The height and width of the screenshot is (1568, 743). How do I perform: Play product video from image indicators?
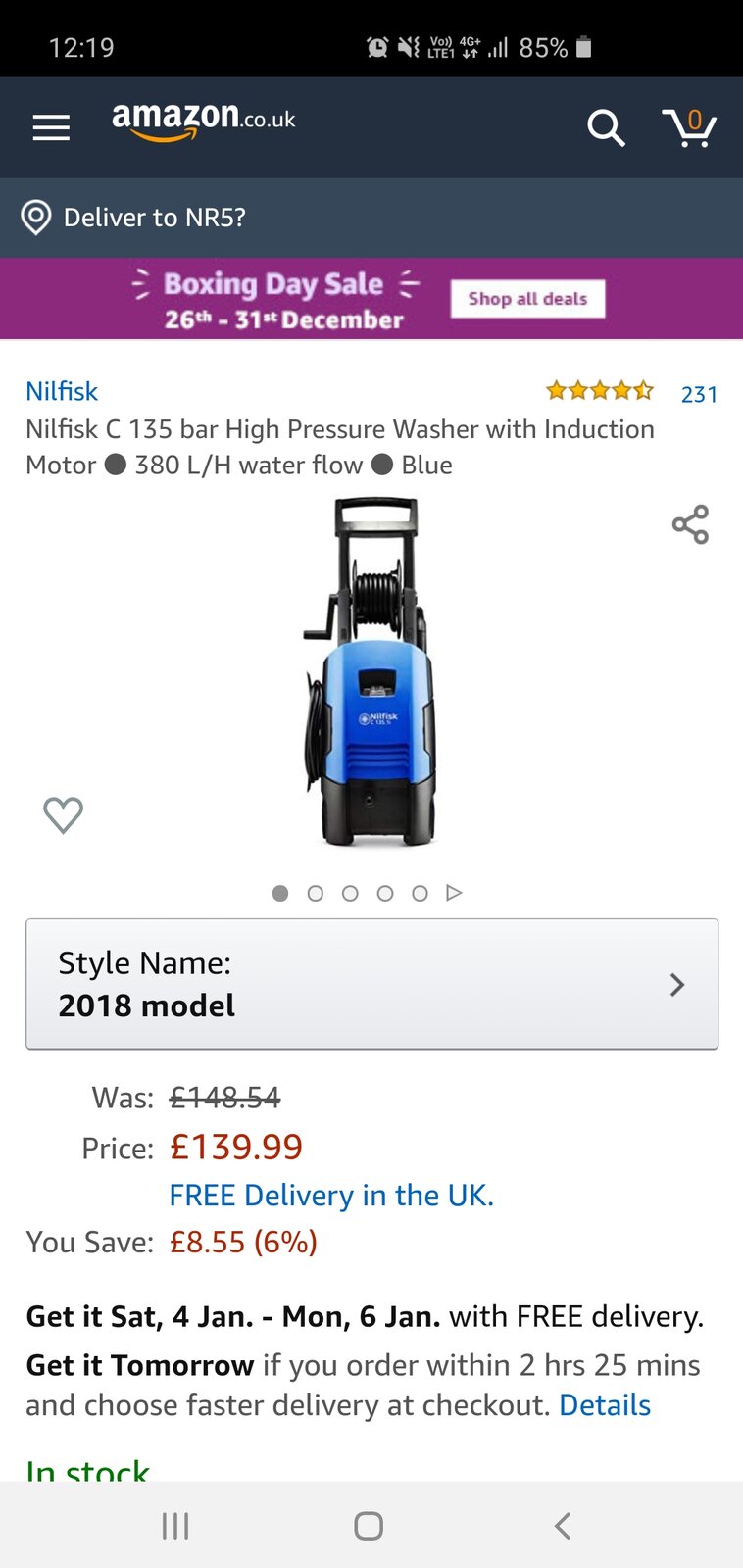(454, 893)
